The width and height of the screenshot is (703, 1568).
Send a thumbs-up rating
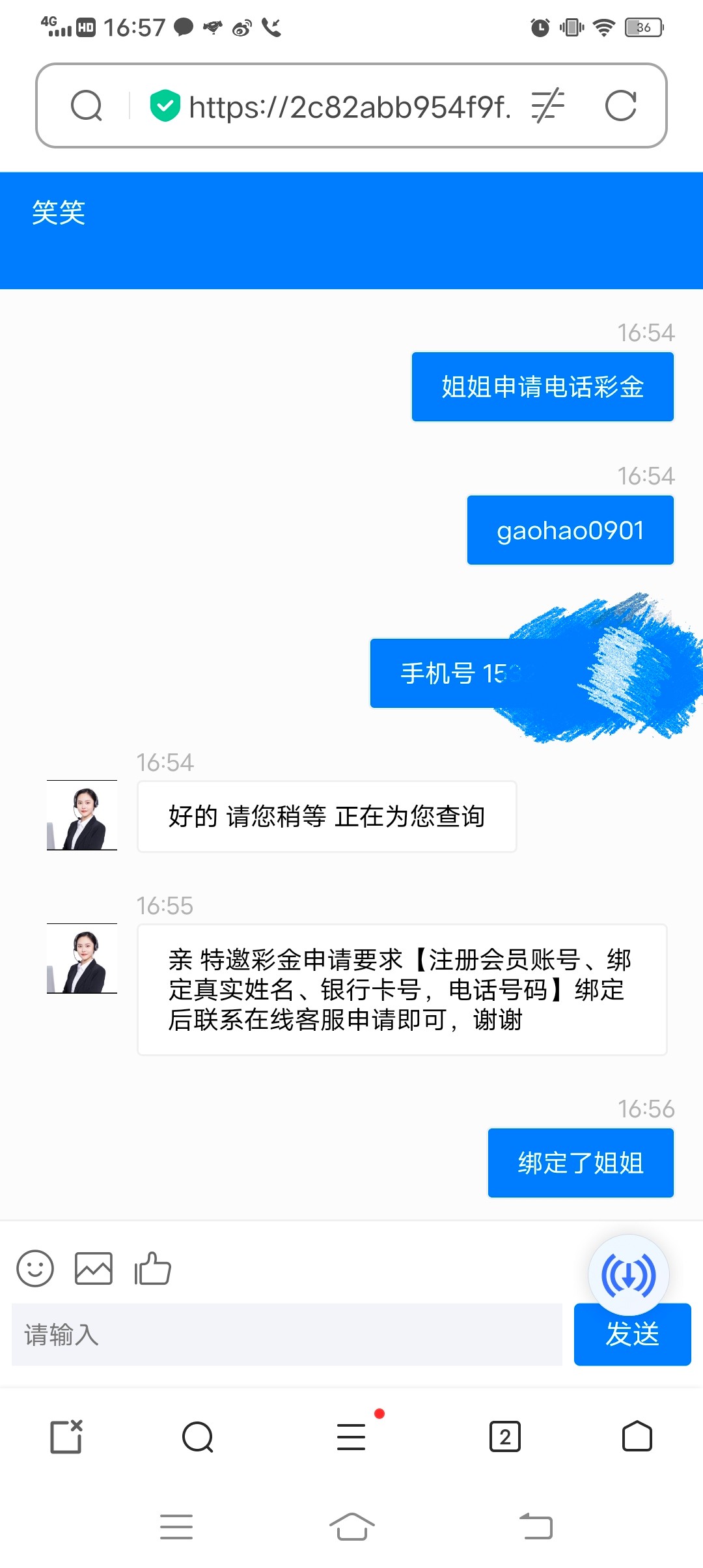pyautogui.click(x=152, y=1268)
